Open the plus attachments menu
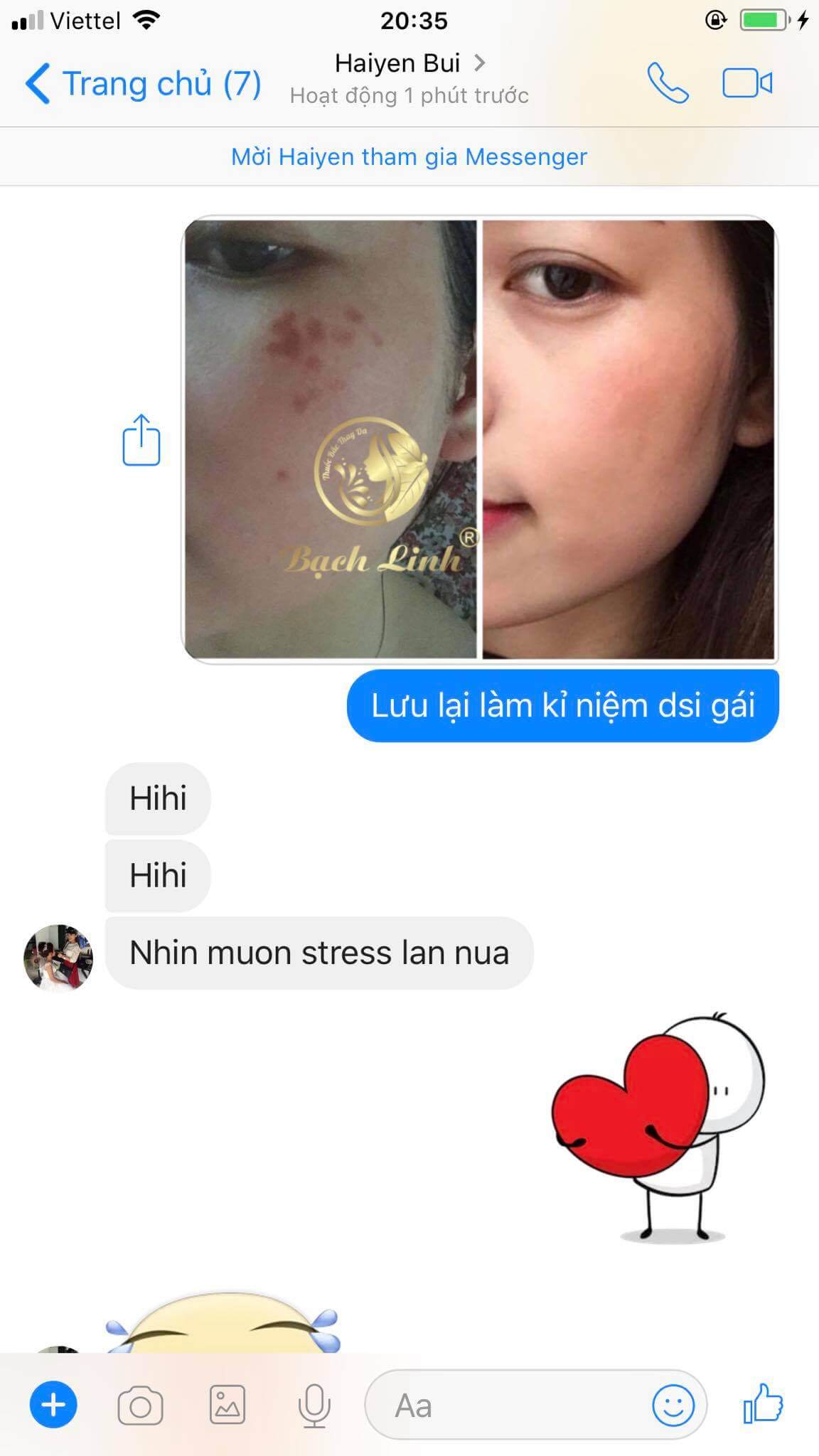 click(x=53, y=1405)
